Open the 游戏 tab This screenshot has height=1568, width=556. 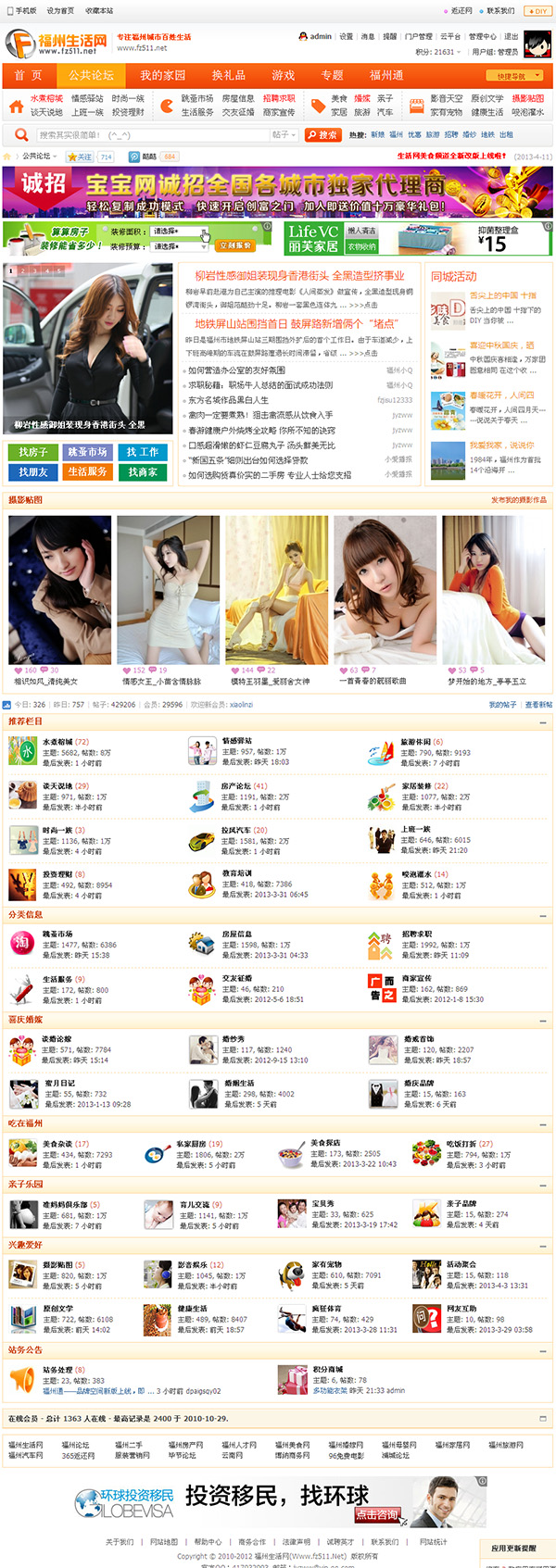[x=283, y=75]
